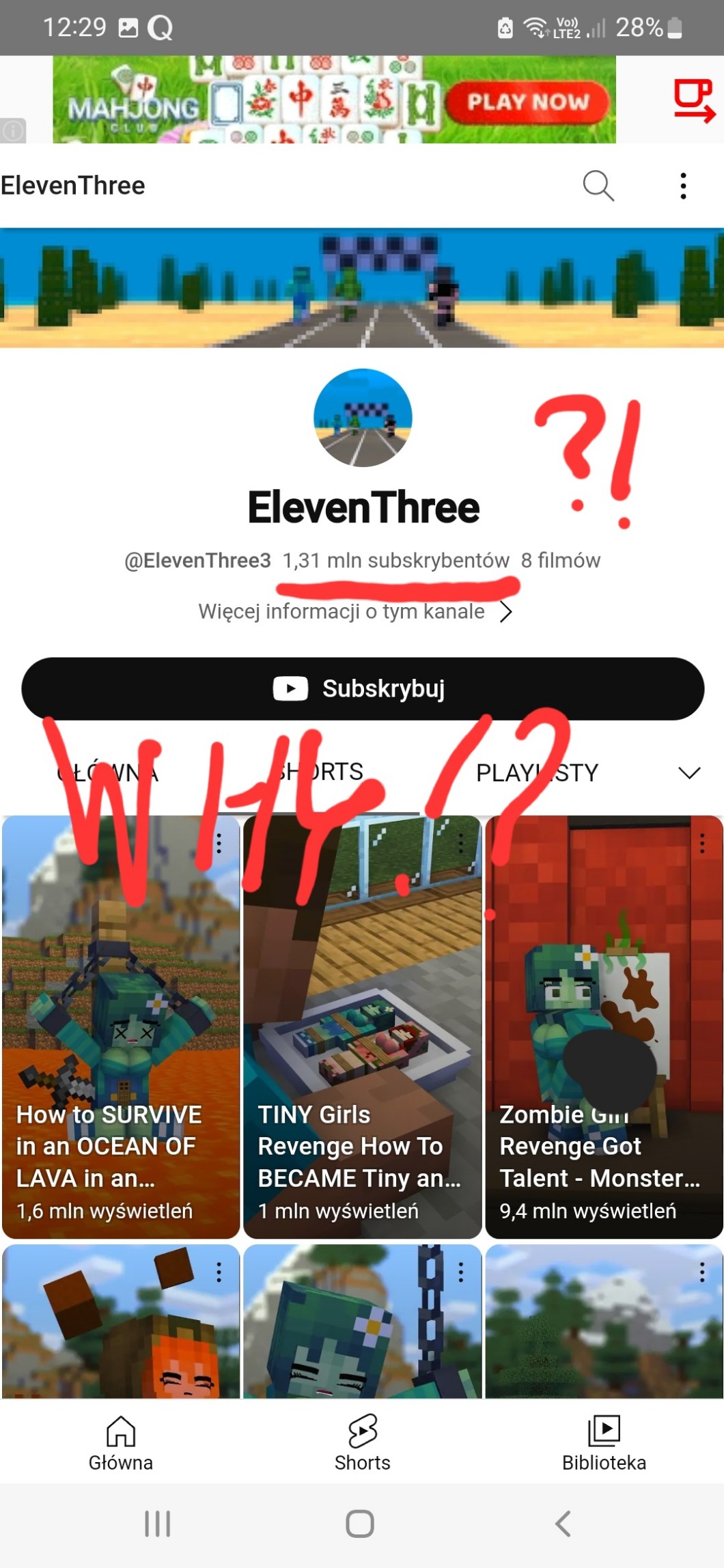Image resolution: width=724 pixels, height=1568 pixels.
Task: Expand the channel tabs dropdown chevron
Action: (x=689, y=772)
